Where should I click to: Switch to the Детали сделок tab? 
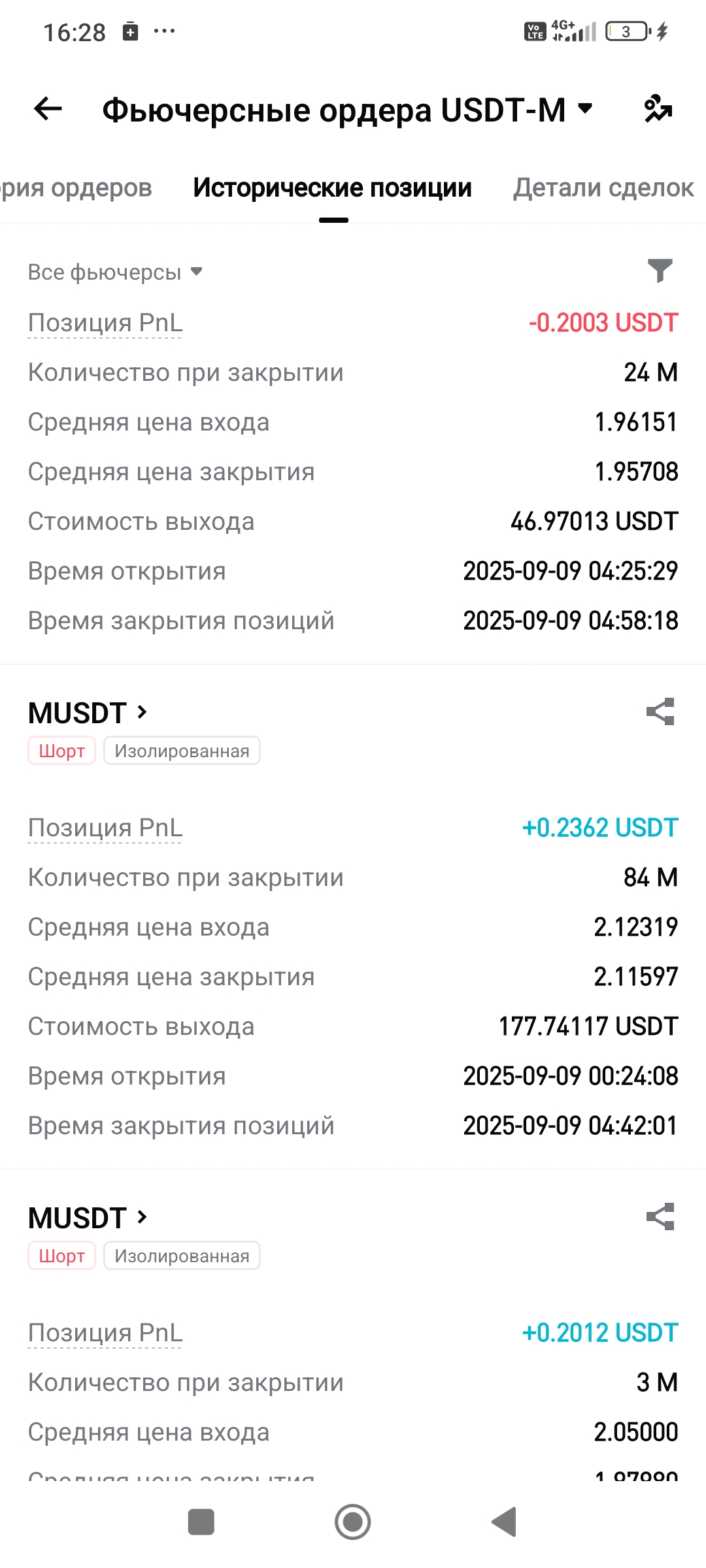tap(603, 188)
